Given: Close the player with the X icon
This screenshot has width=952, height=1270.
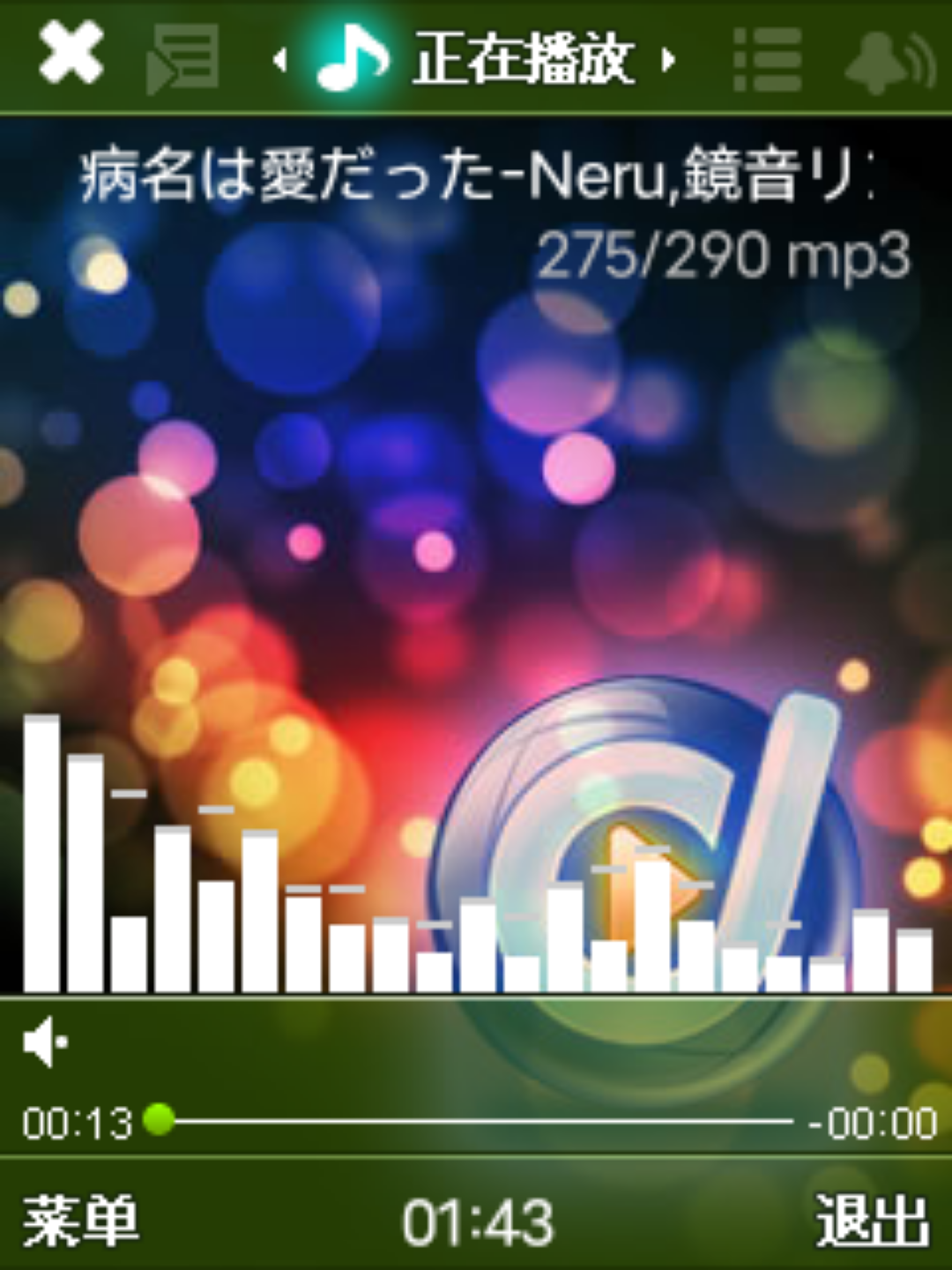Looking at the screenshot, I should tap(71, 55).
